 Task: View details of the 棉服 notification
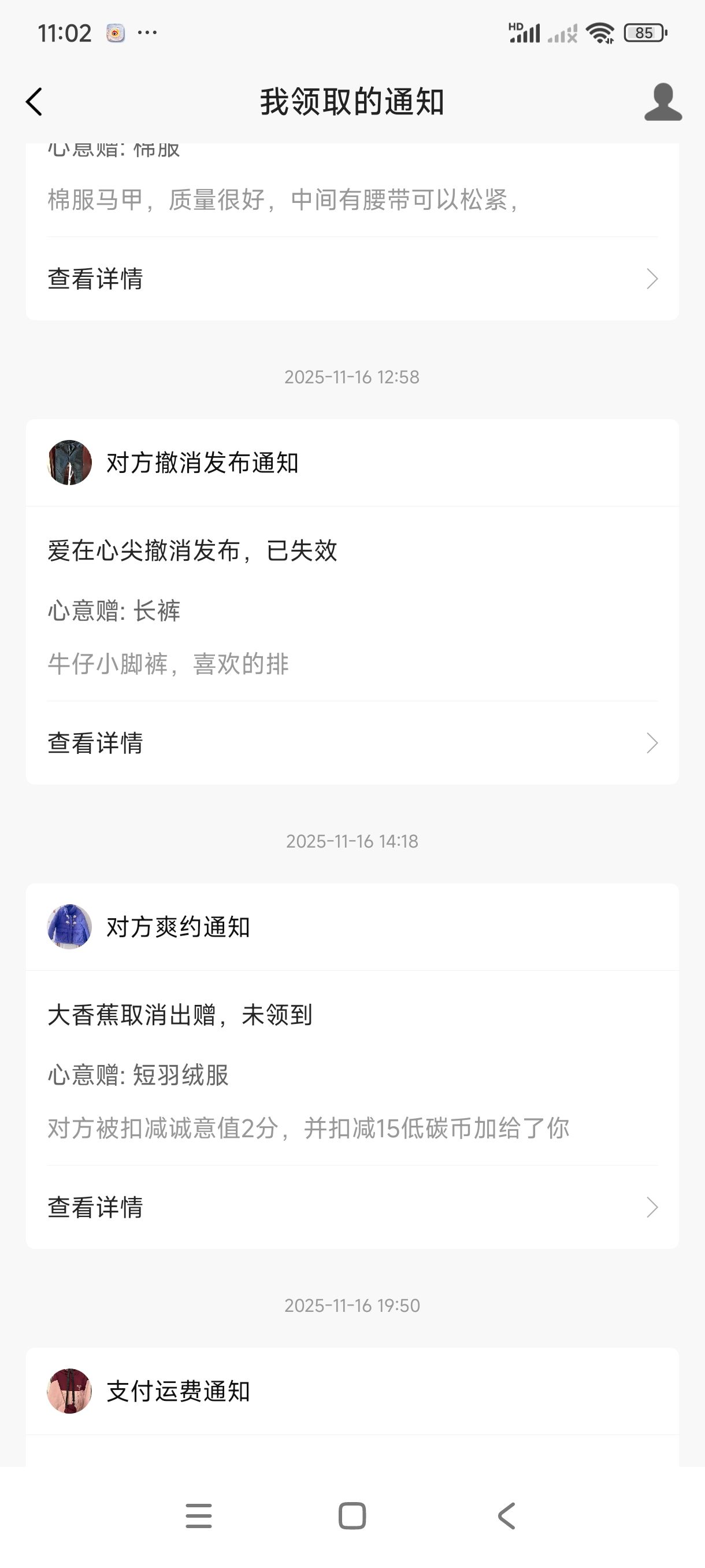[x=351, y=279]
